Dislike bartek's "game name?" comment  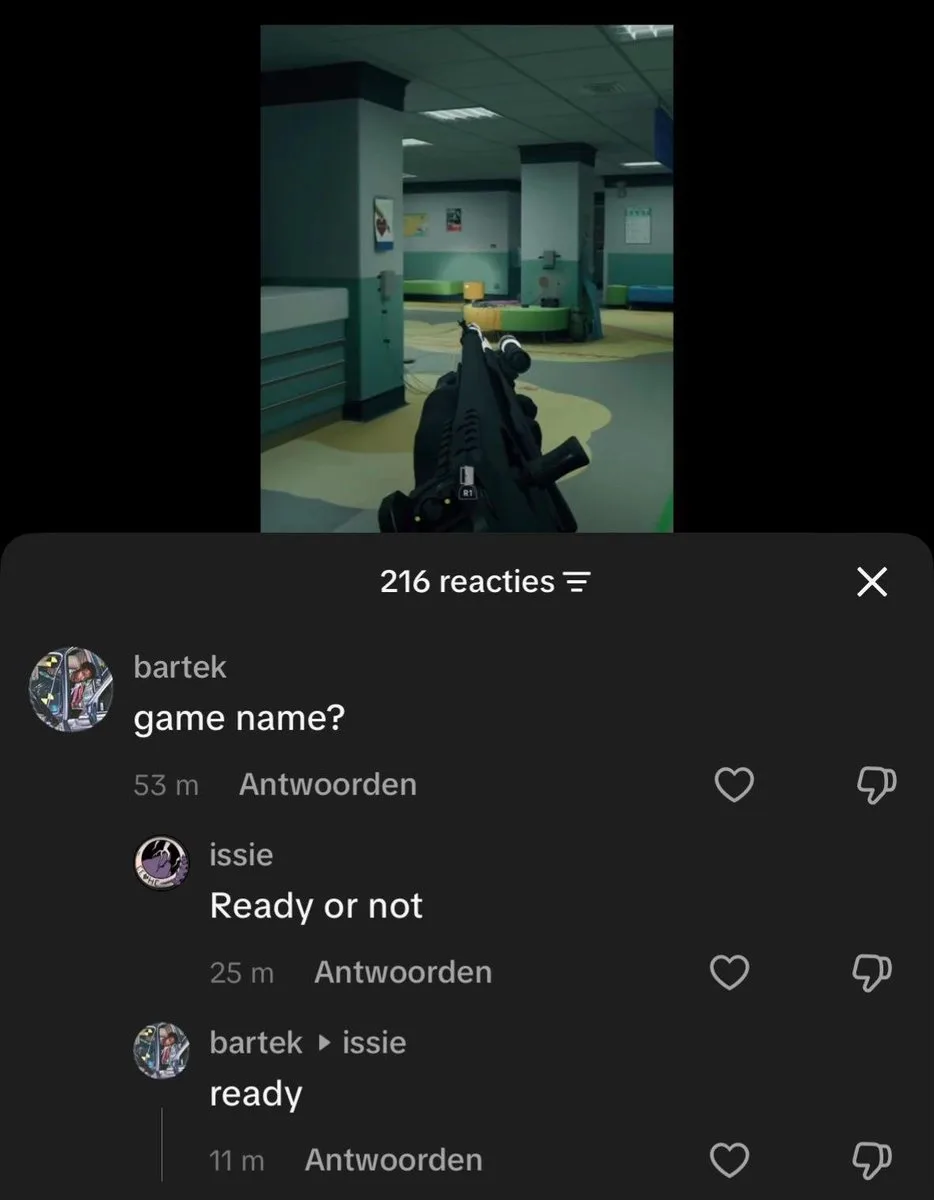click(x=877, y=785)
